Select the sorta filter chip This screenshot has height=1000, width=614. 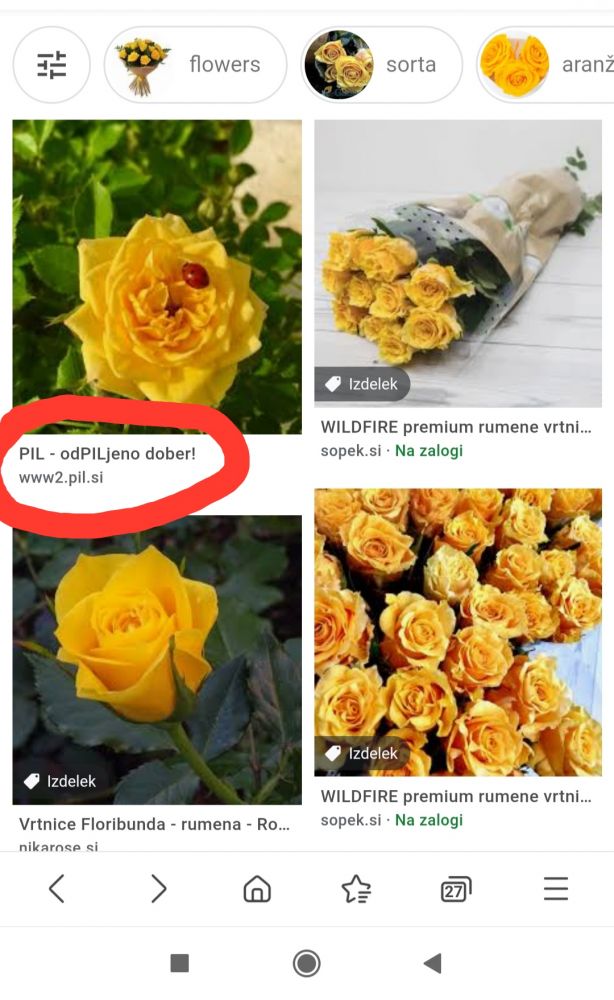[381, 65]
